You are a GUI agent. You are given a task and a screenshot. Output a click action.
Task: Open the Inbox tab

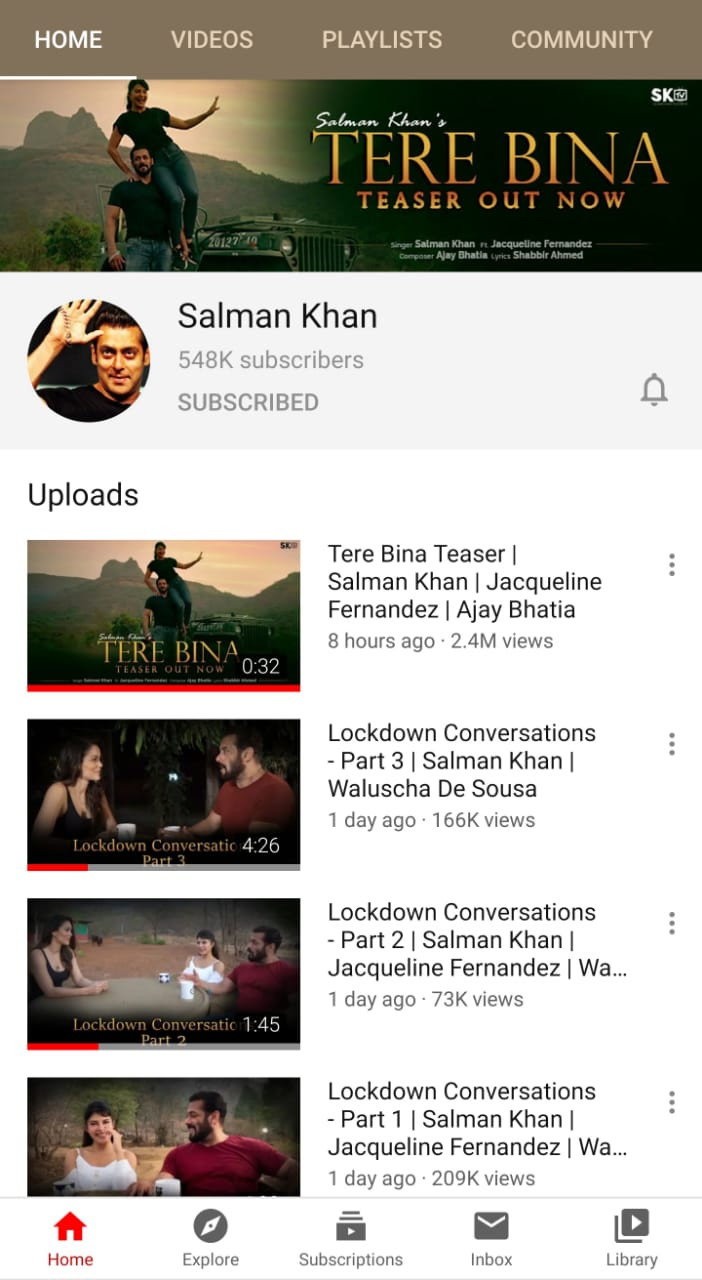[491, 1238]
